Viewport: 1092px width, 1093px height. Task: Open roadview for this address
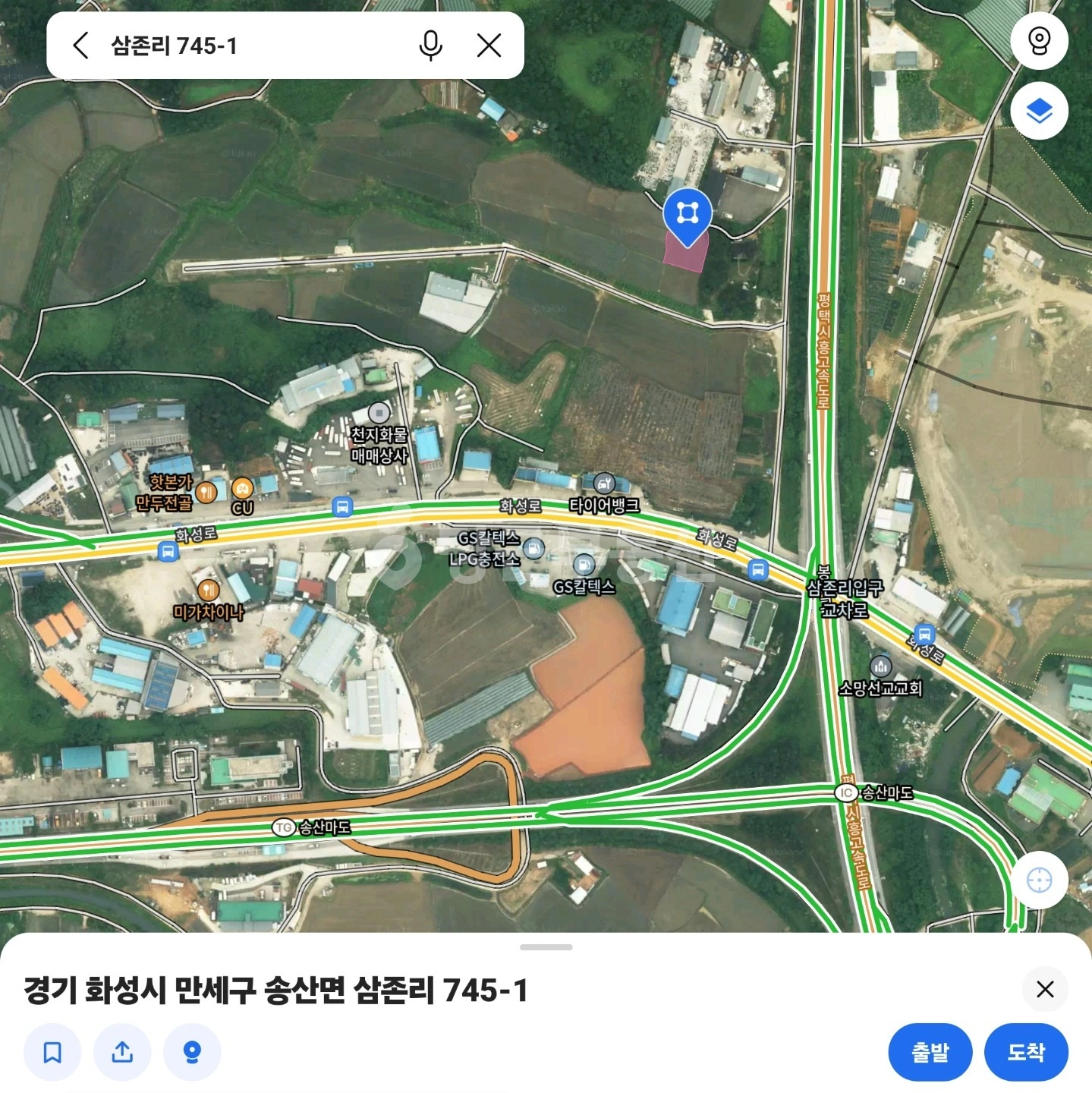192,1052
